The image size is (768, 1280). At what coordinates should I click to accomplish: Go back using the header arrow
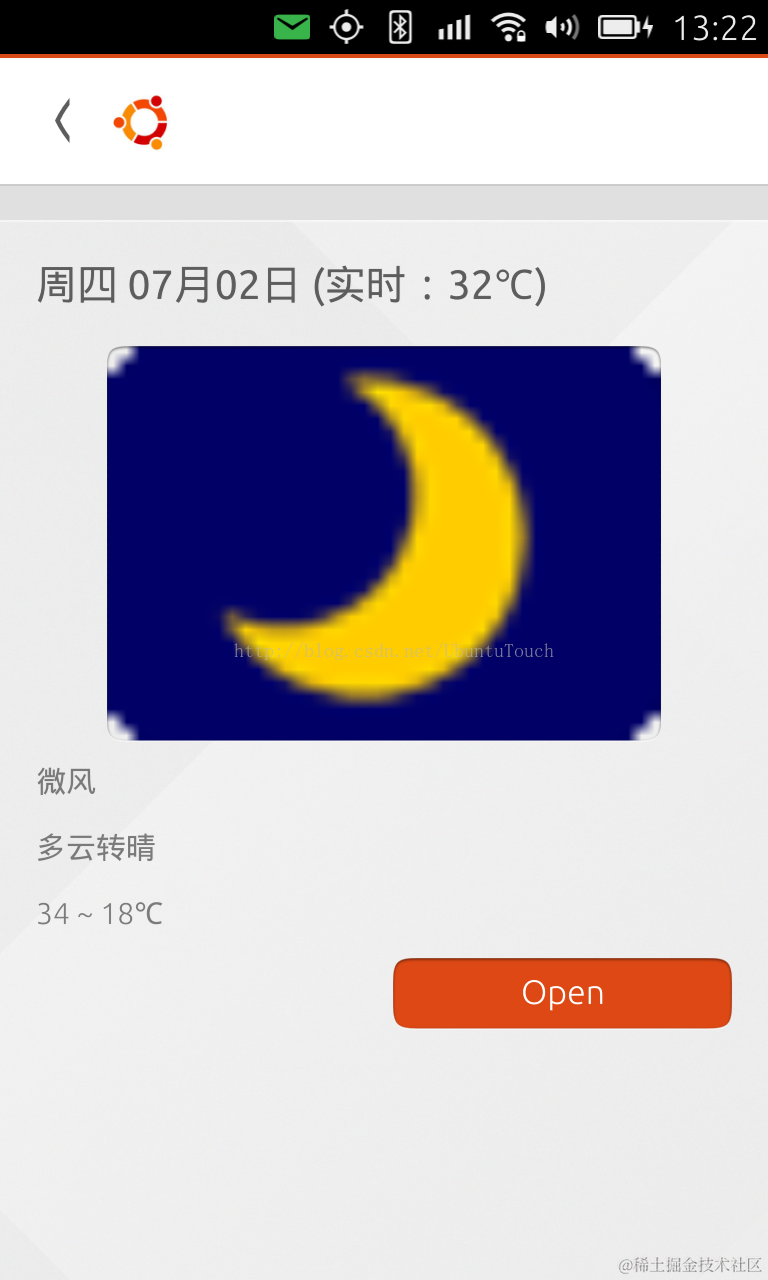coord(63,122)
